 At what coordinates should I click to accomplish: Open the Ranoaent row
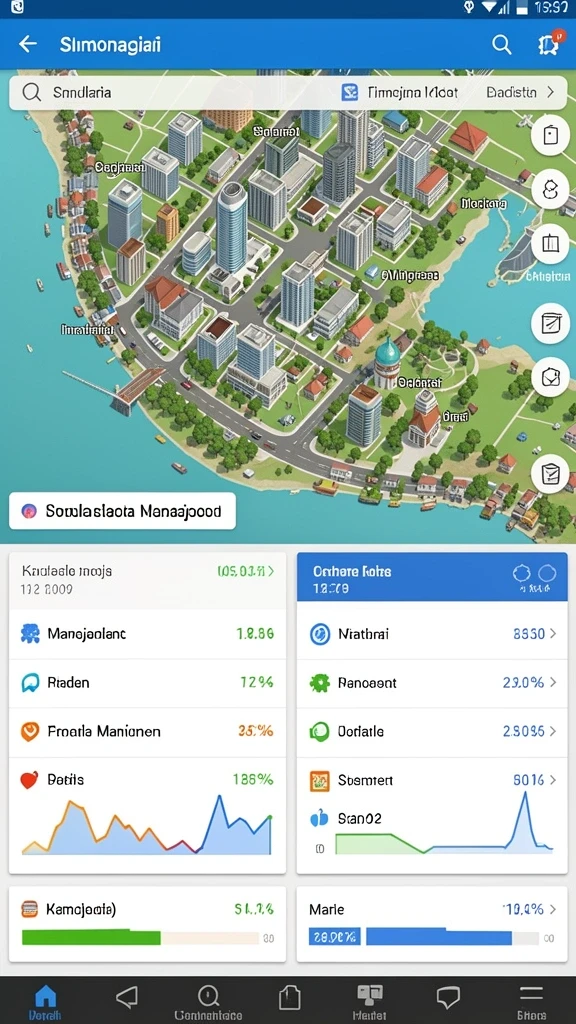coord(432,682)
